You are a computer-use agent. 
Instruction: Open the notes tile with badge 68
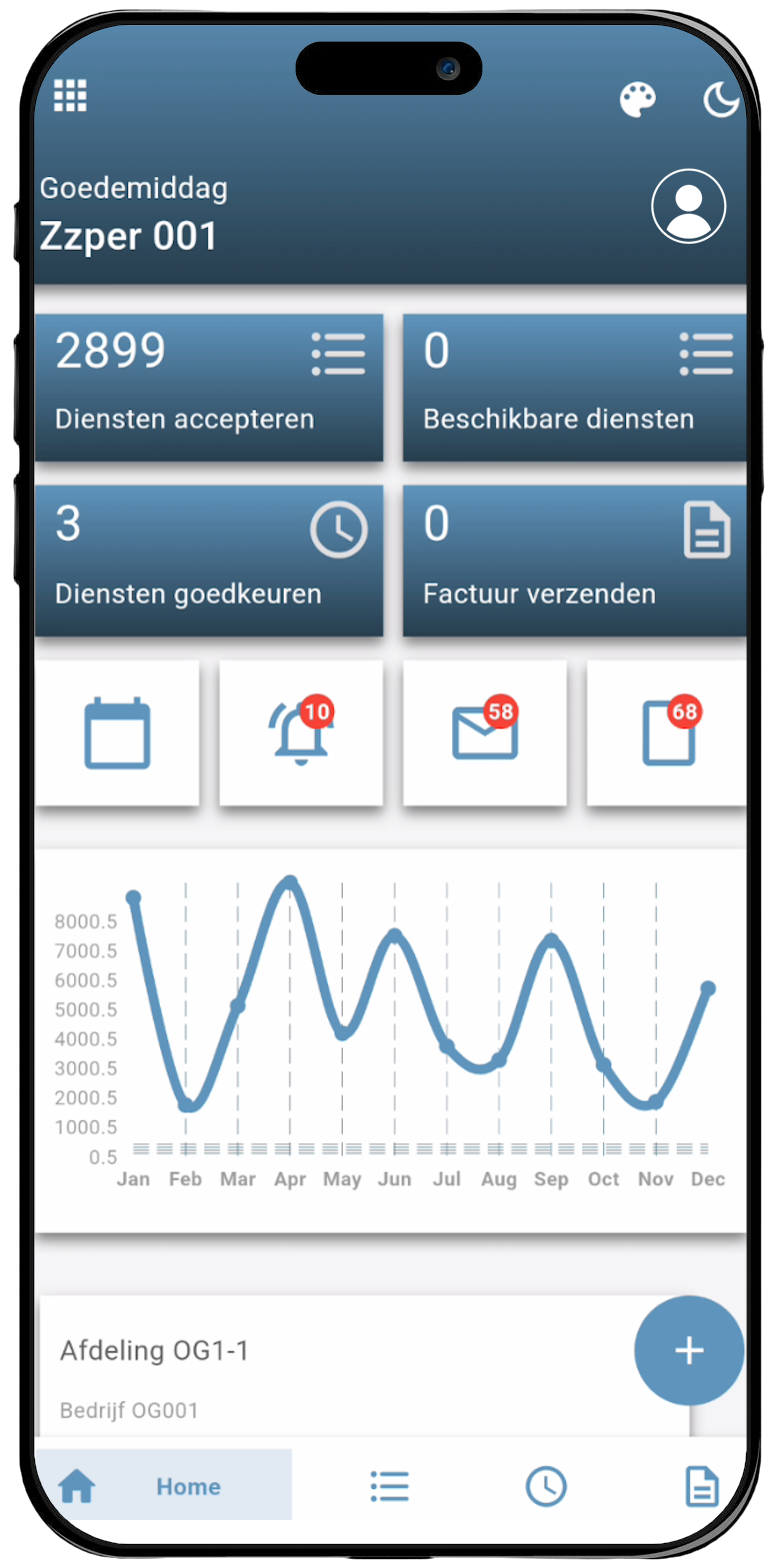coord(667,733)
